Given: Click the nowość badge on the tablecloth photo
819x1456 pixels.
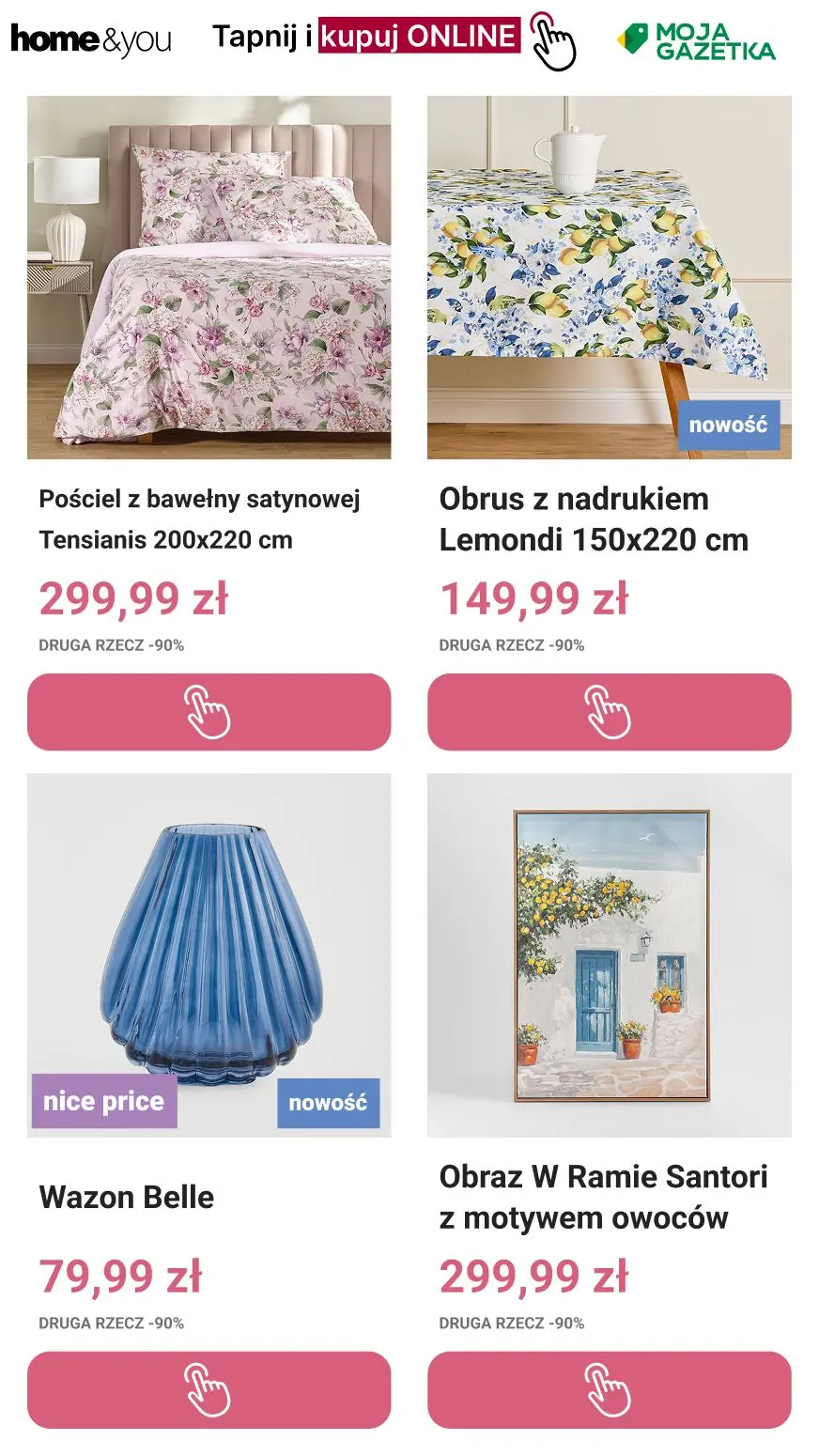Looking at the screenshot, I should click(731, 425).
